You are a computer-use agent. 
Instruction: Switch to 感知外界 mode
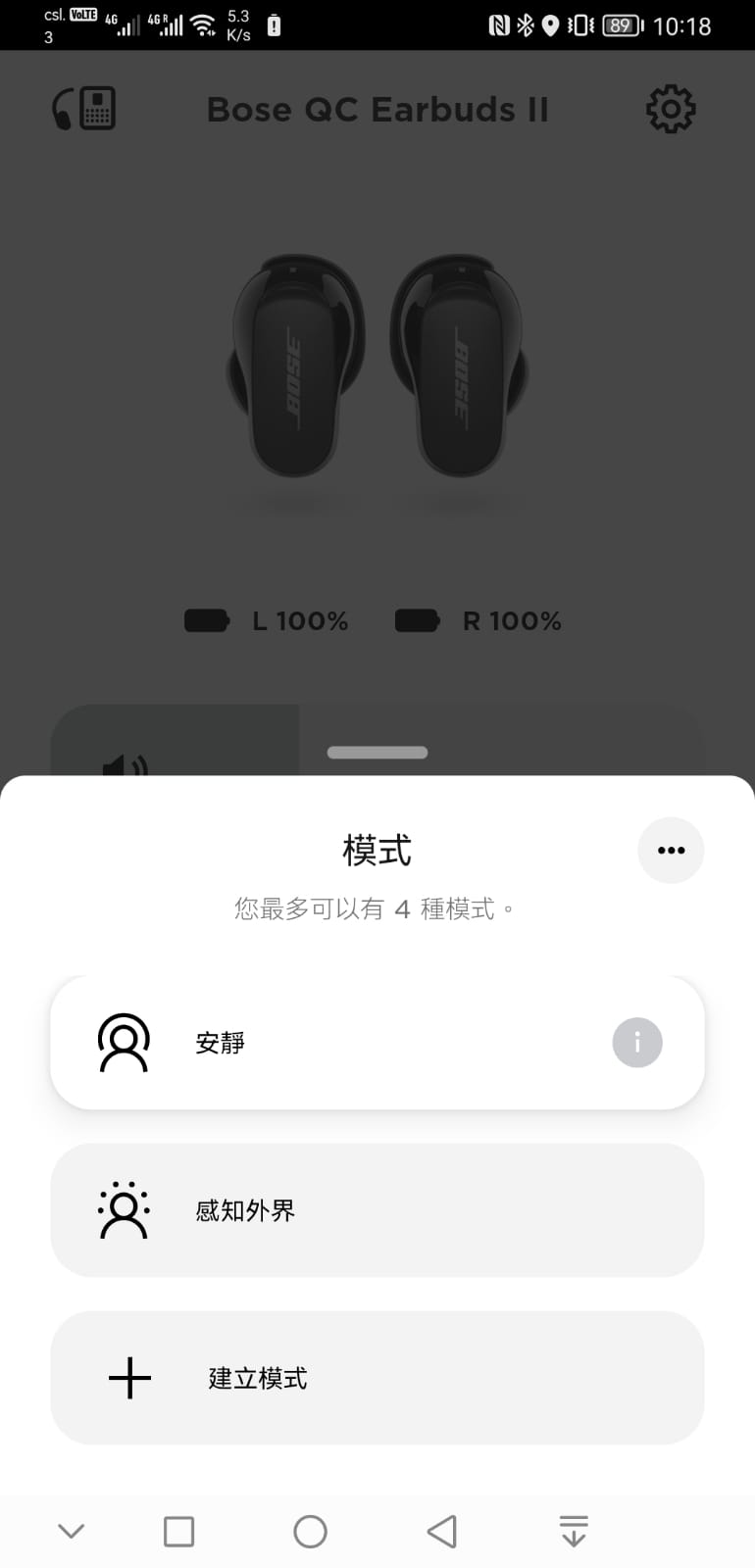(x=377, y=1210)
